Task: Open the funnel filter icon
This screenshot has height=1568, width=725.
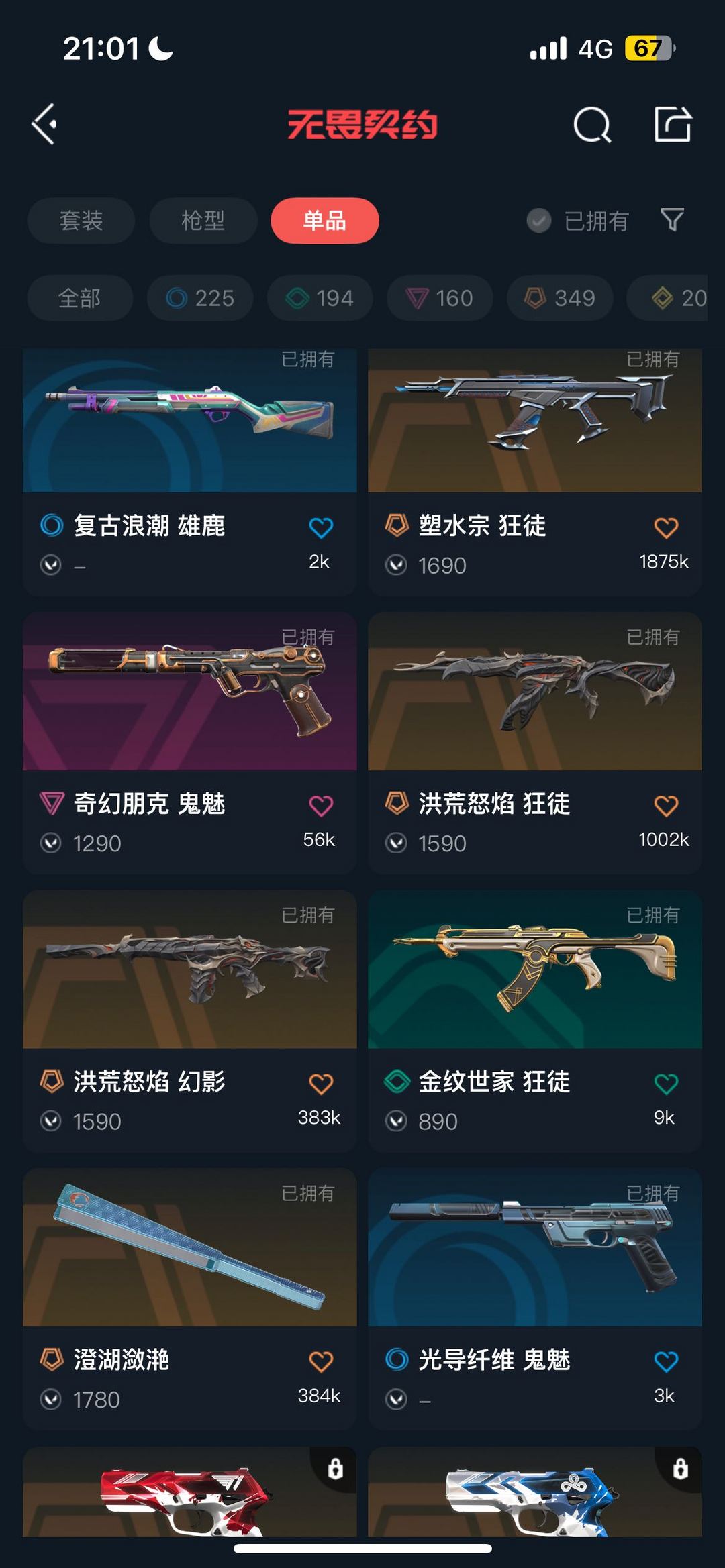Action: (672, 220)
